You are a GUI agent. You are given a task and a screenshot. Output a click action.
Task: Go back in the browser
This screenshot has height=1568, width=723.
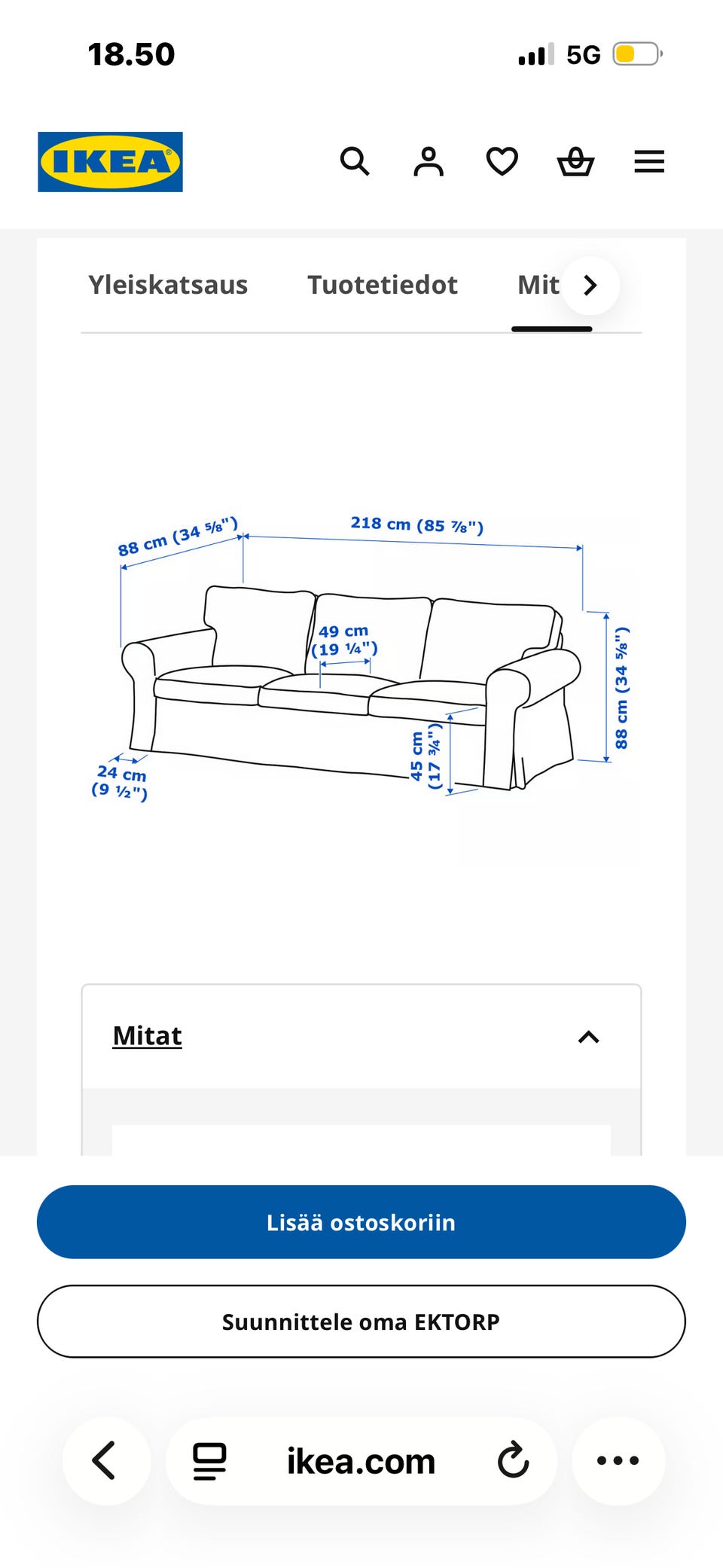[105, 1460]
